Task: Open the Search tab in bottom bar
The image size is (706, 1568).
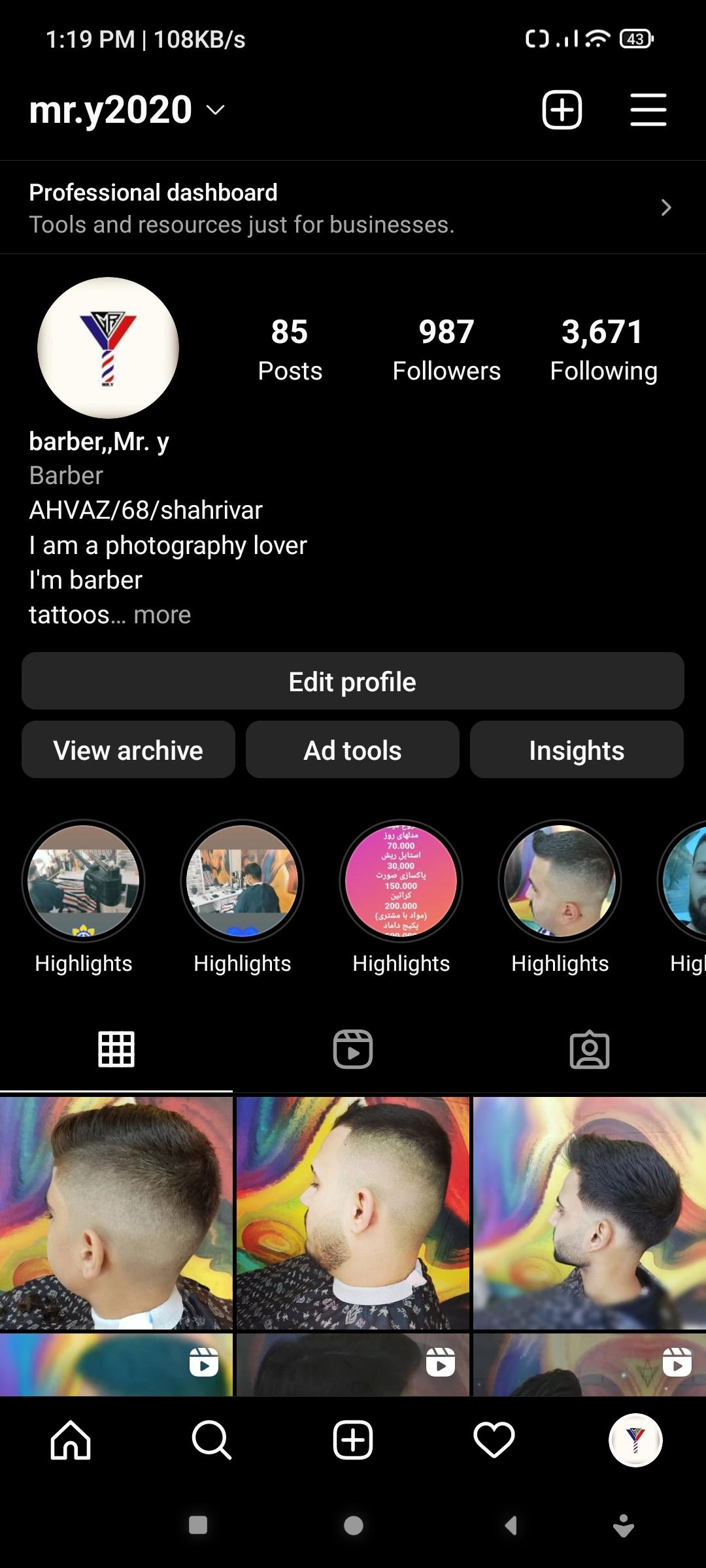Action: [x=212, y=1440]
